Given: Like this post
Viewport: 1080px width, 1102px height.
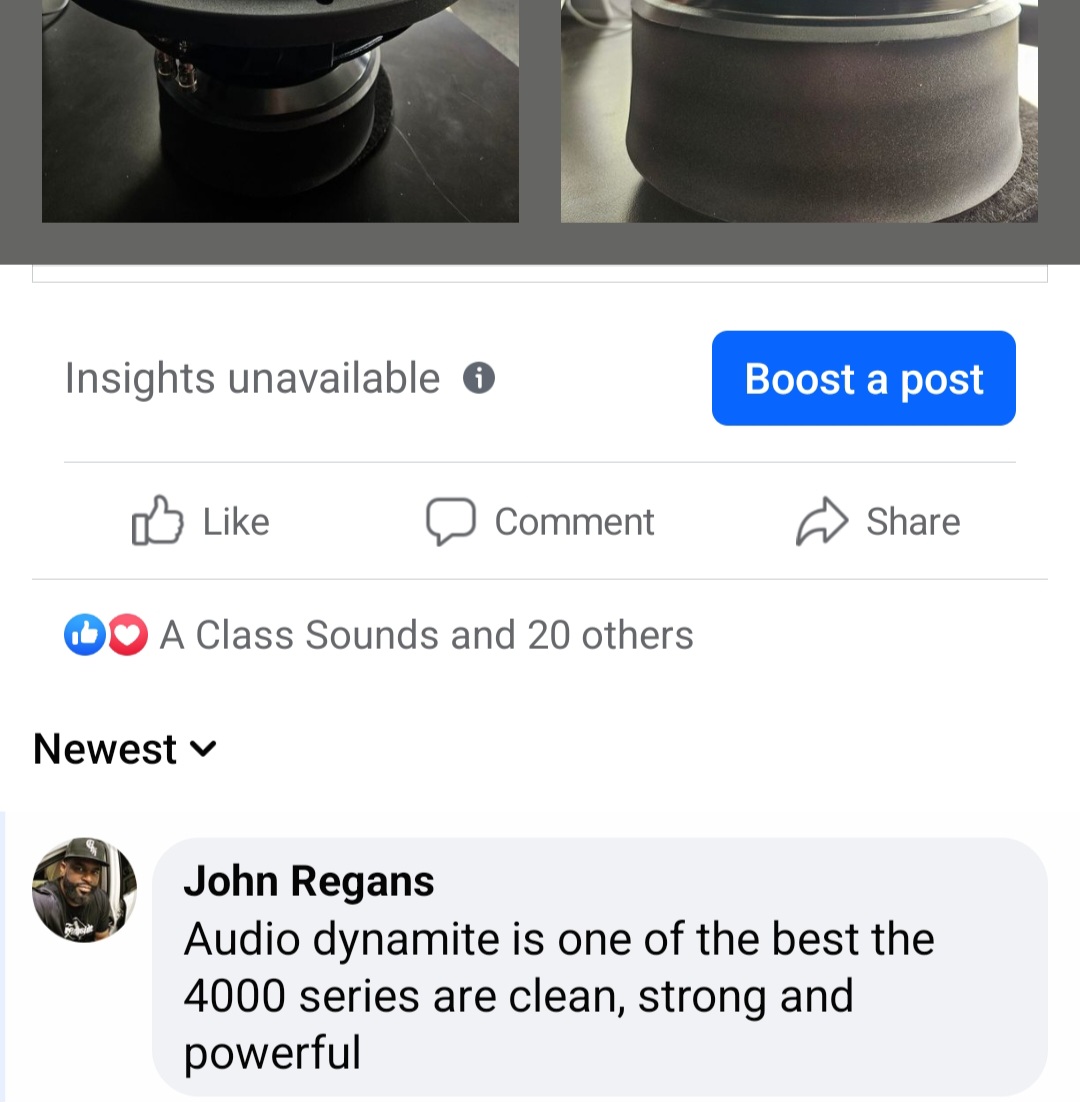Looking at the screenshot, I should 201,521.
